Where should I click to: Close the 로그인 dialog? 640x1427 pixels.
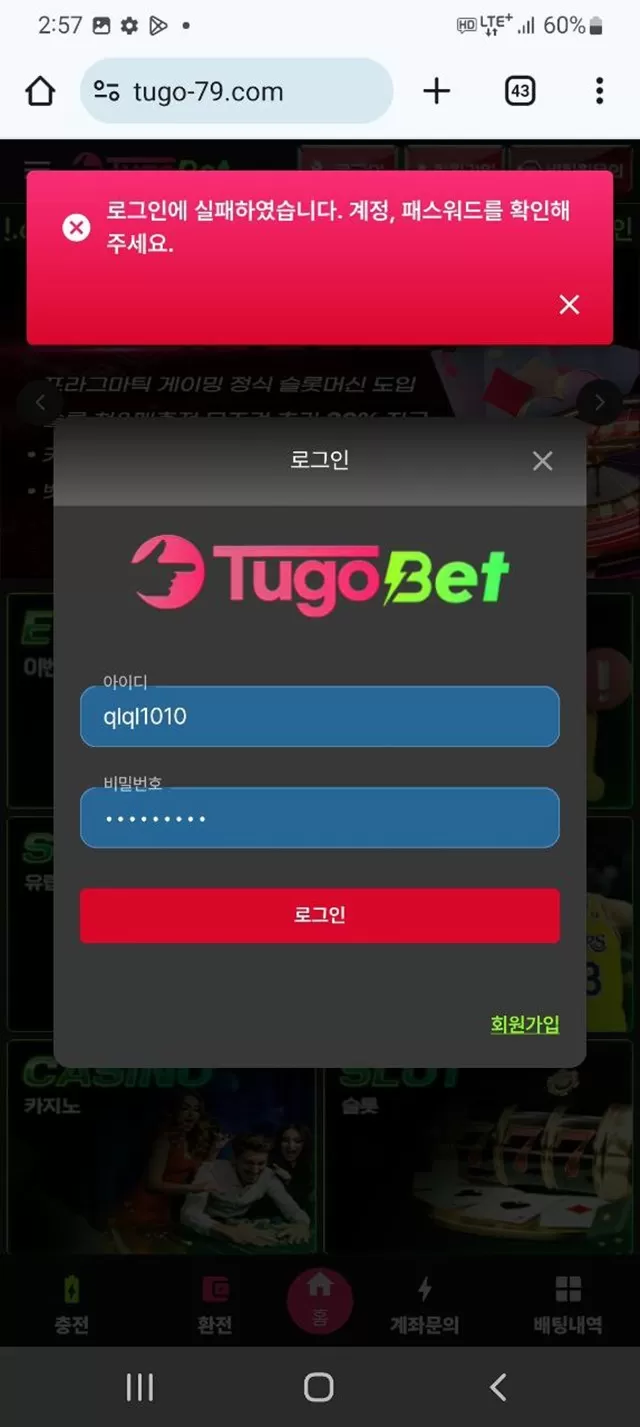point(542,461)
